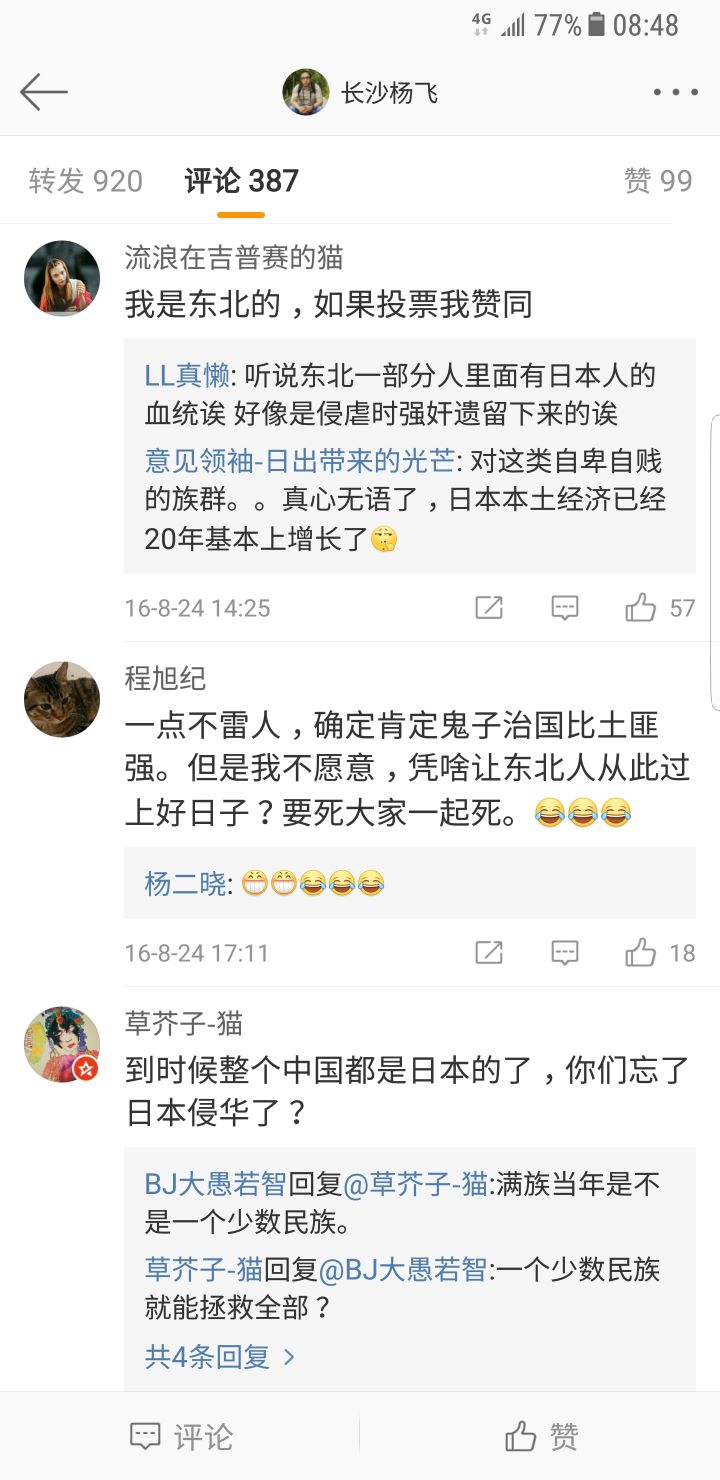Reply to 程旭纪's comment
The width and height of the screenshot is (720, 1480).
565,952
